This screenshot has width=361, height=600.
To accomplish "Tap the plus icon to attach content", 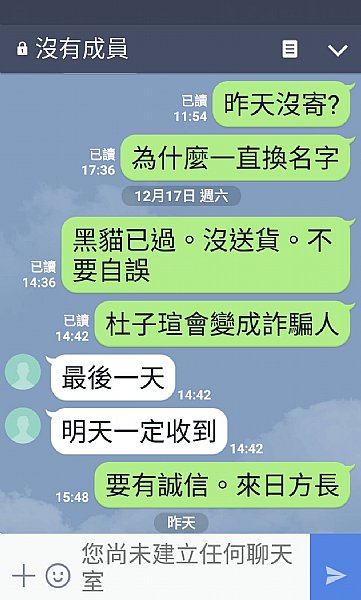I will click(24, 576).
